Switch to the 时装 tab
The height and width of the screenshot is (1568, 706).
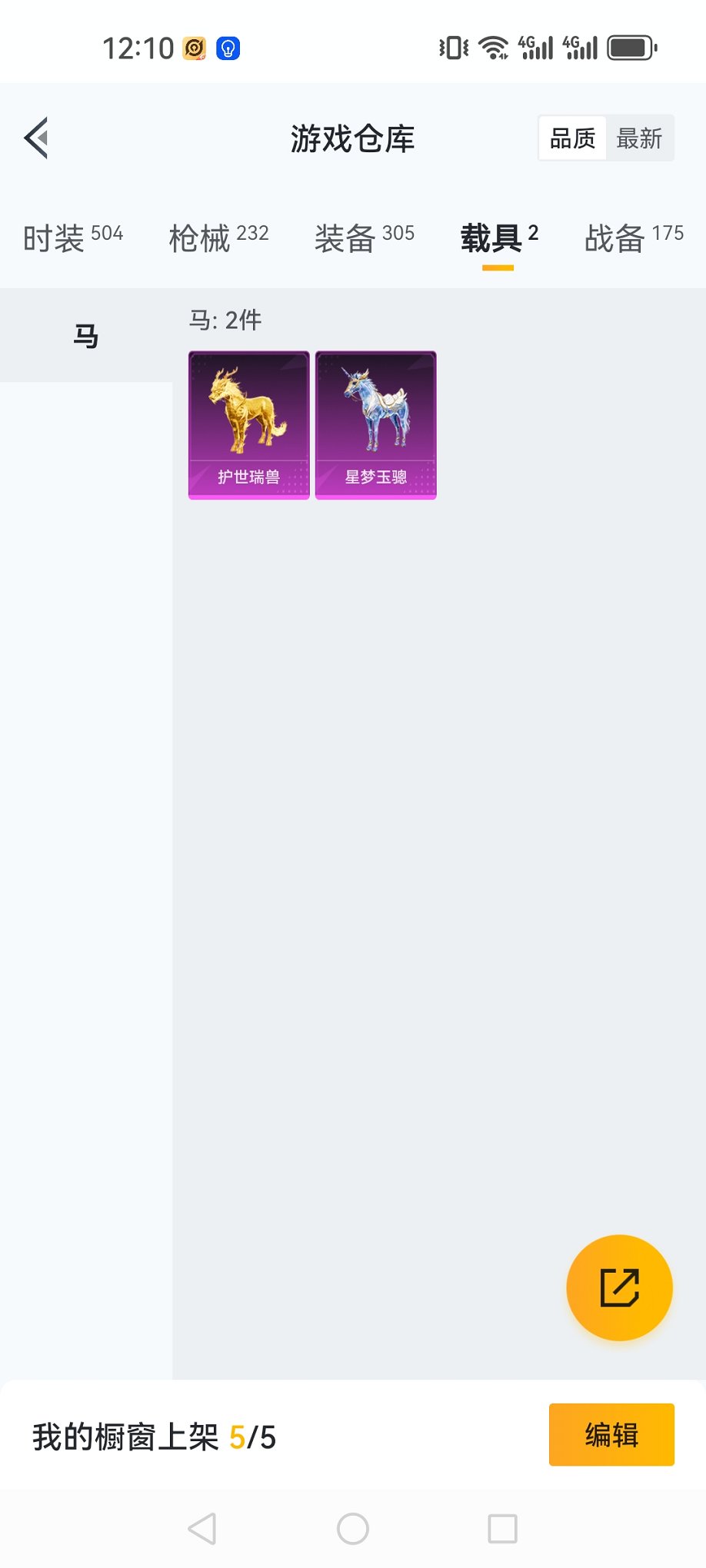73,238
